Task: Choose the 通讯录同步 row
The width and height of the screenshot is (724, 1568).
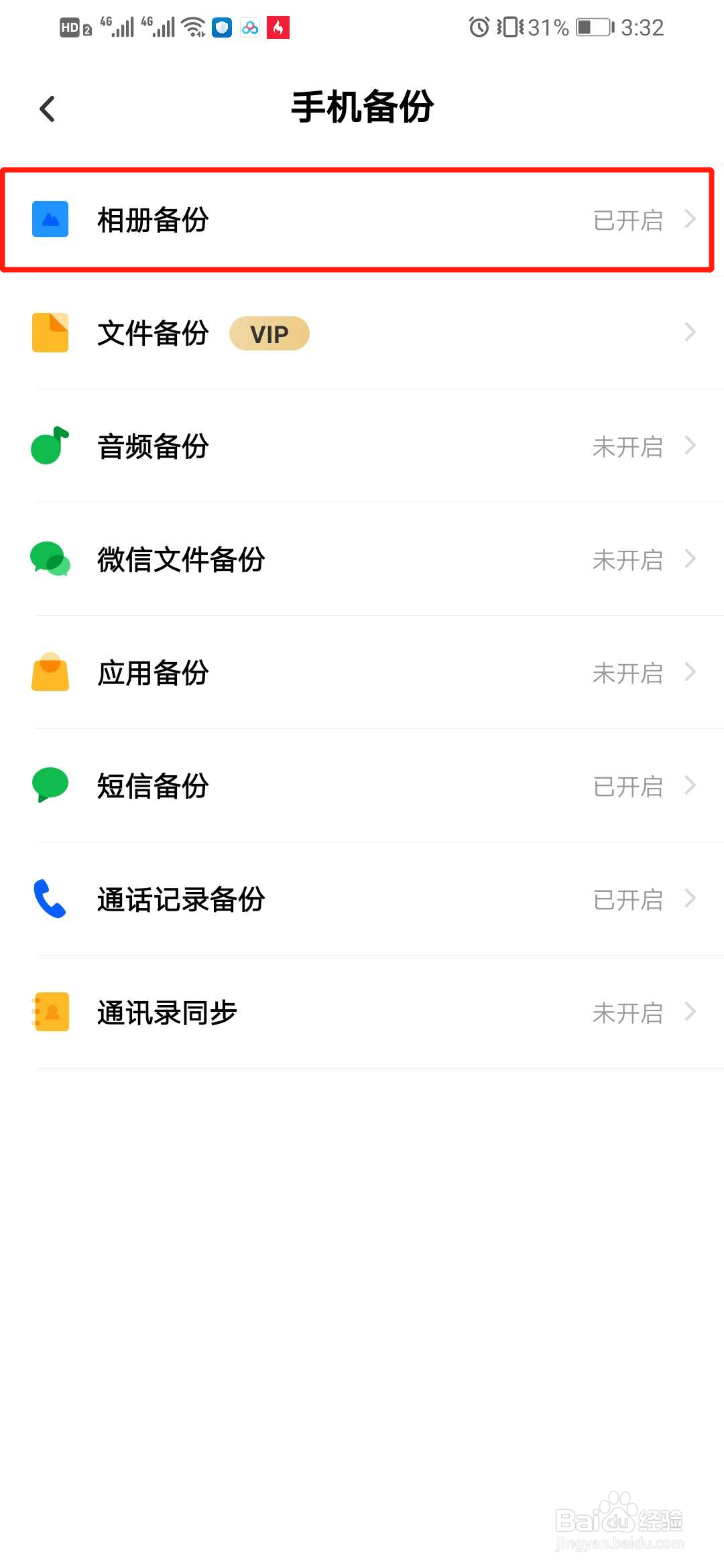Action: [x=362, y=1012]
